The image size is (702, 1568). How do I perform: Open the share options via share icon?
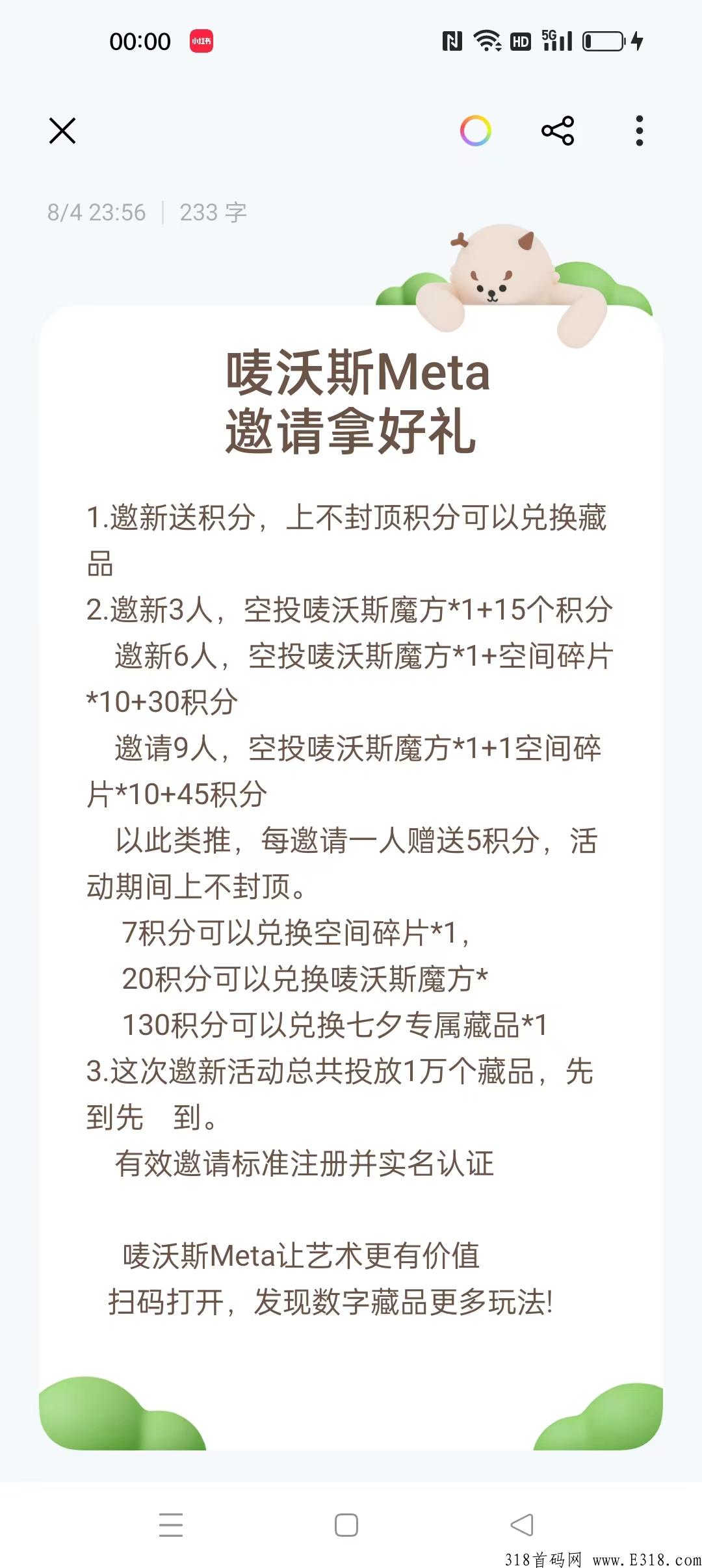[558, 132]
